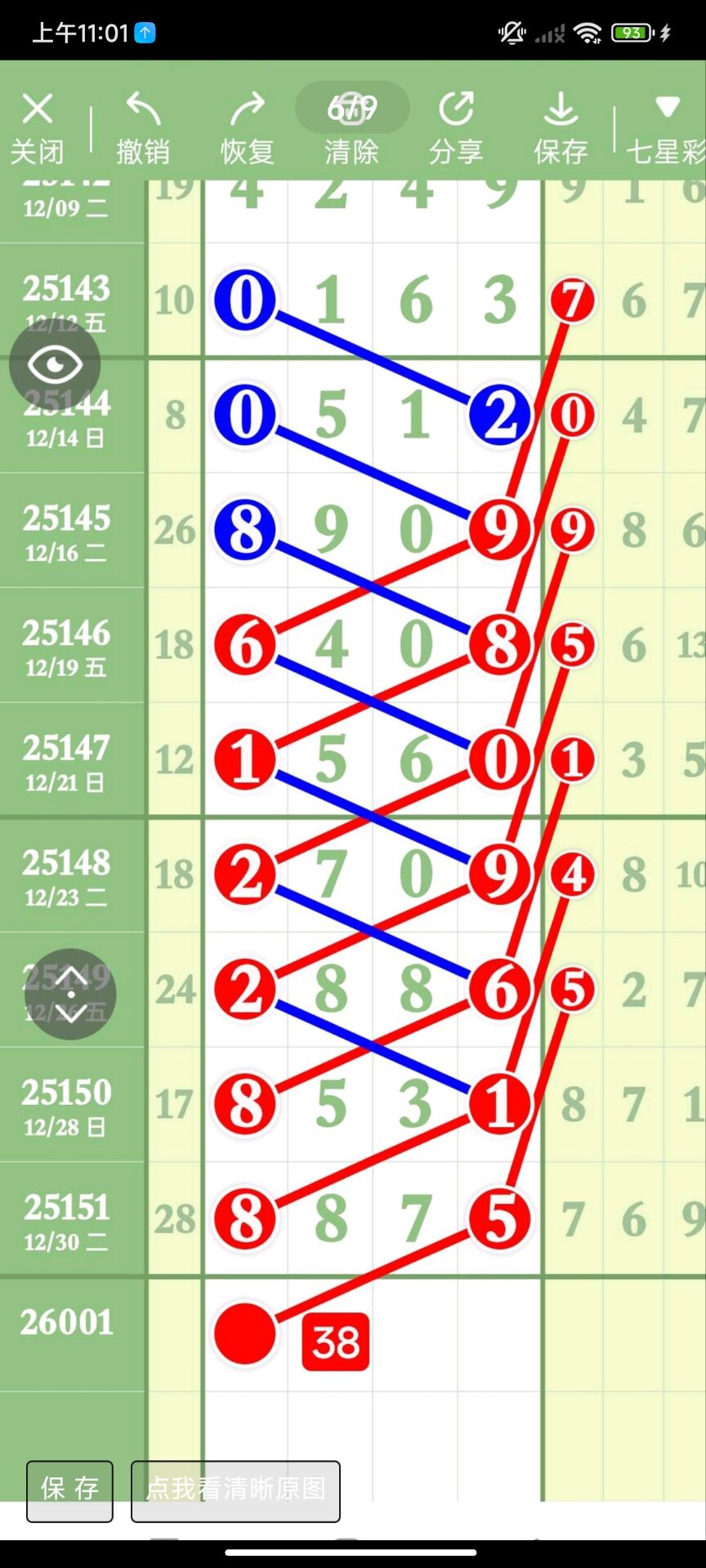Tap 点我看清晰原图 to view original image
Screen dimensions: 706x1568
tap(235, 1490)
